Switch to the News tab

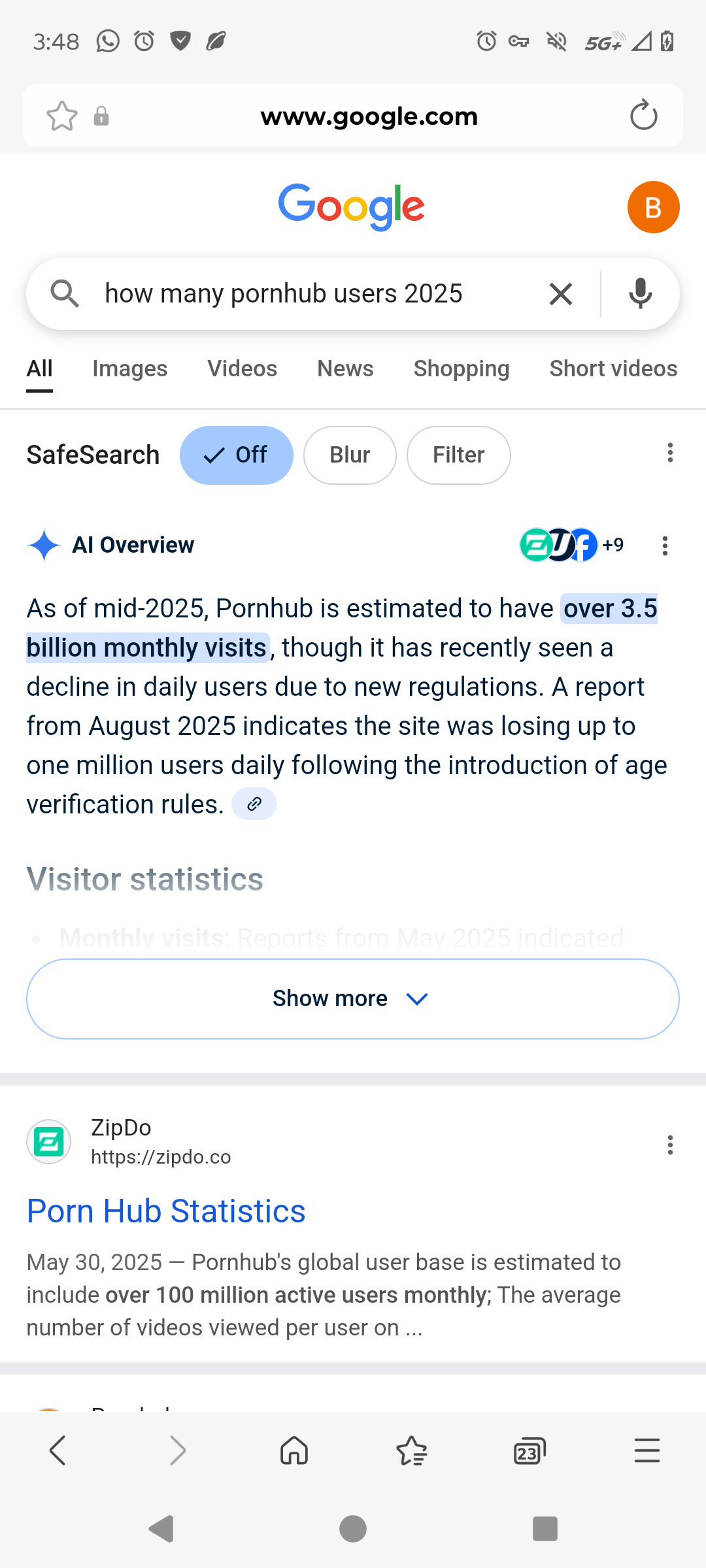[x=345, y=369]
